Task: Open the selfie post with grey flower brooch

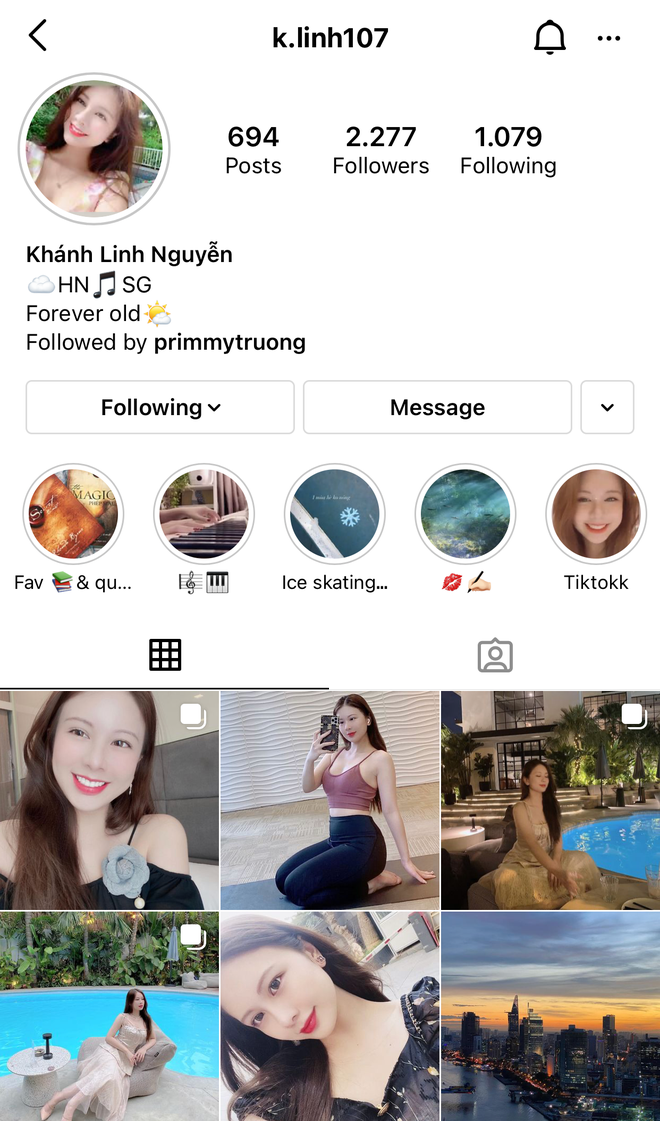Action: click(x=109, y=800)
